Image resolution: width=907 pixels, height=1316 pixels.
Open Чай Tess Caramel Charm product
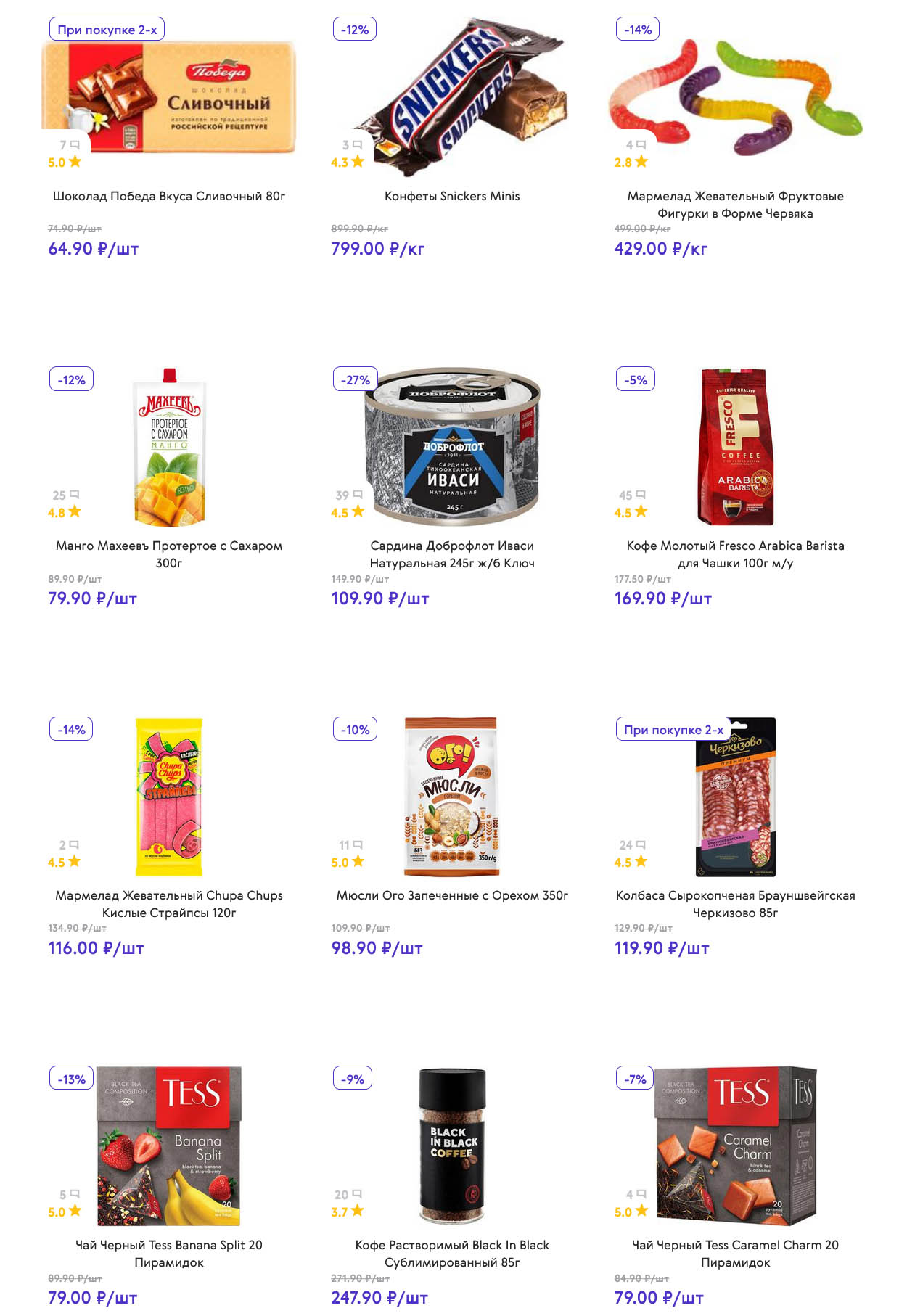click(x=734, y=1253)
